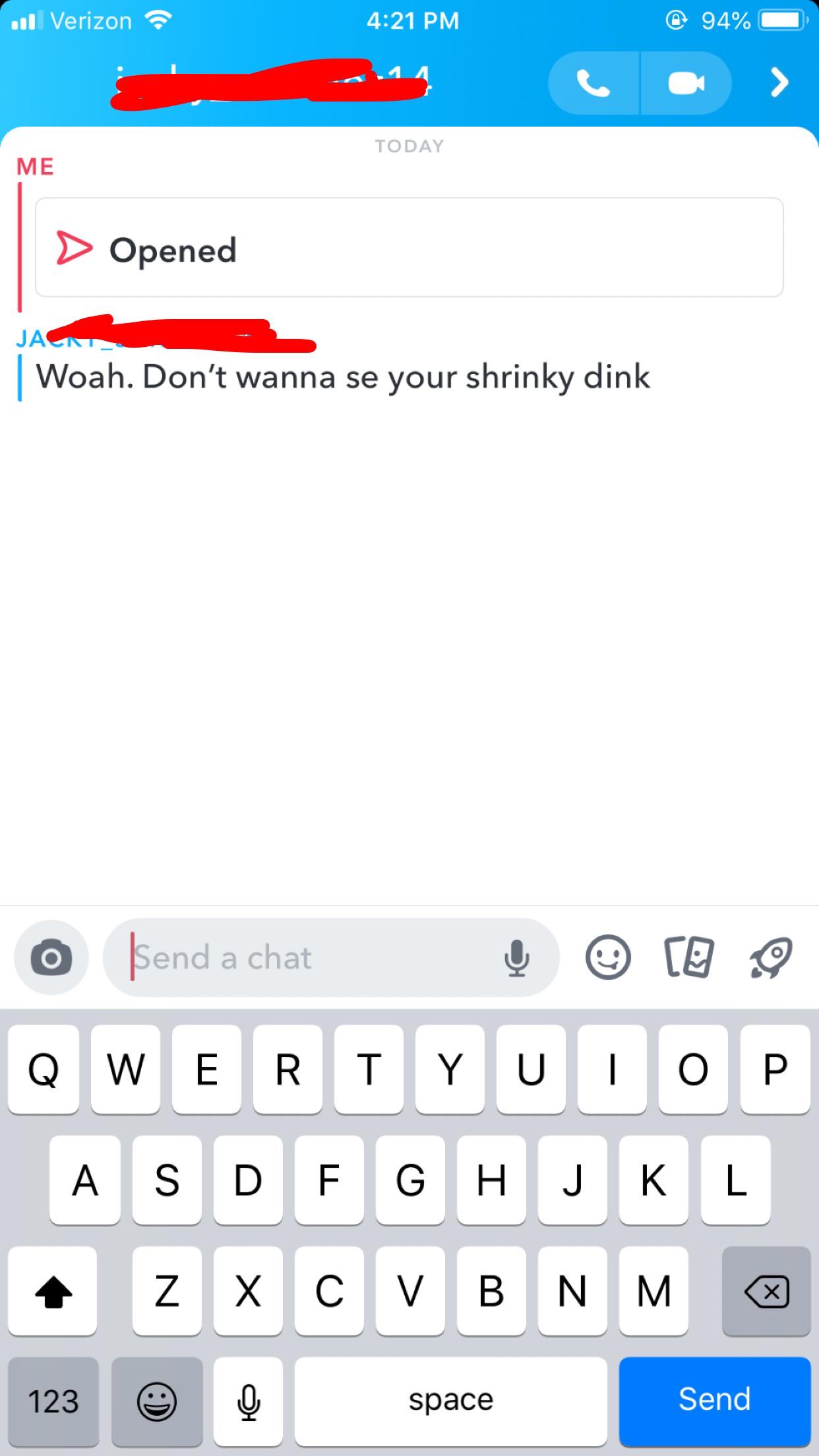This screenshot has height=1456, width=819.
Task: Record a voice note with the microphone
Action: coord(516,957)
